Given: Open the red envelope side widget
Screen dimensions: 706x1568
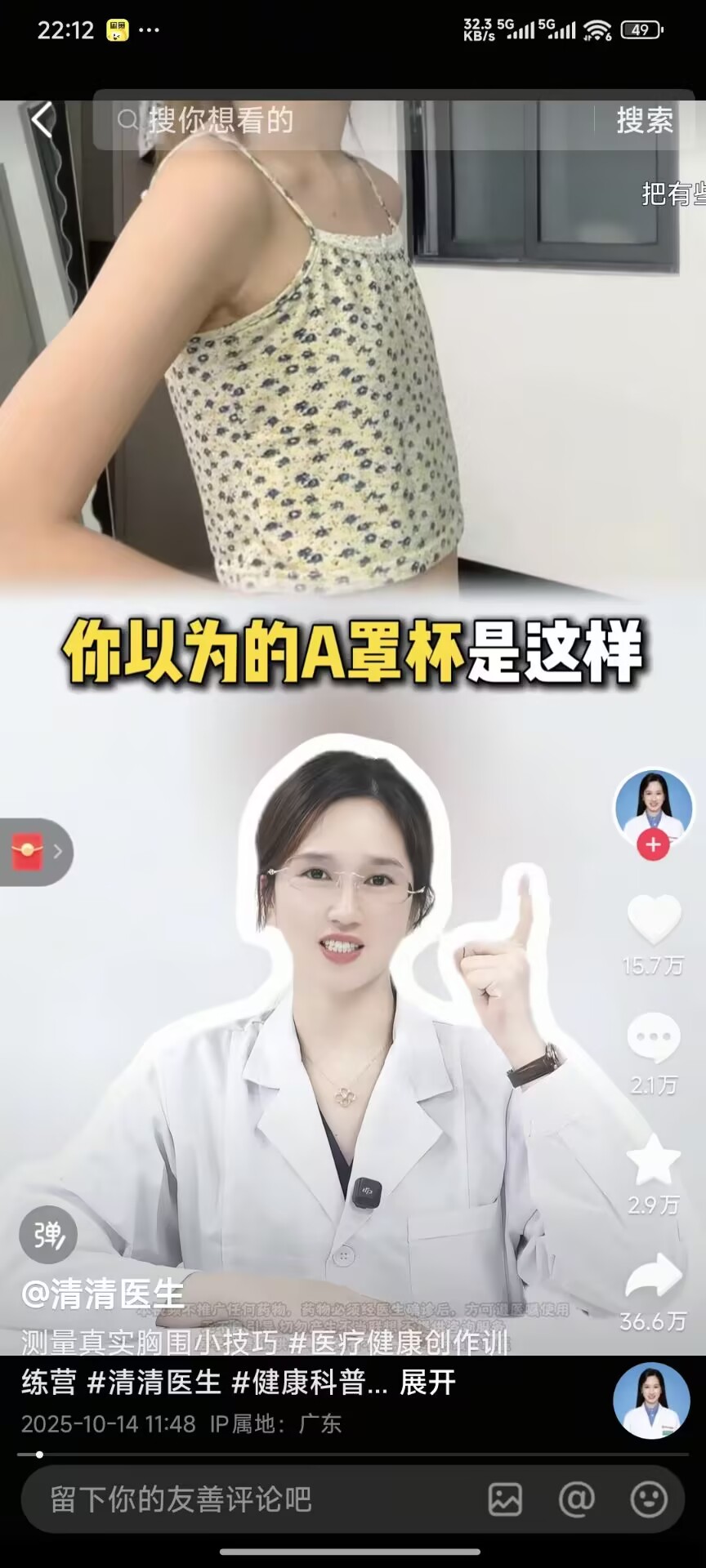Looking at the screenshot, I should pyautogui.click(x=33, y=852).
